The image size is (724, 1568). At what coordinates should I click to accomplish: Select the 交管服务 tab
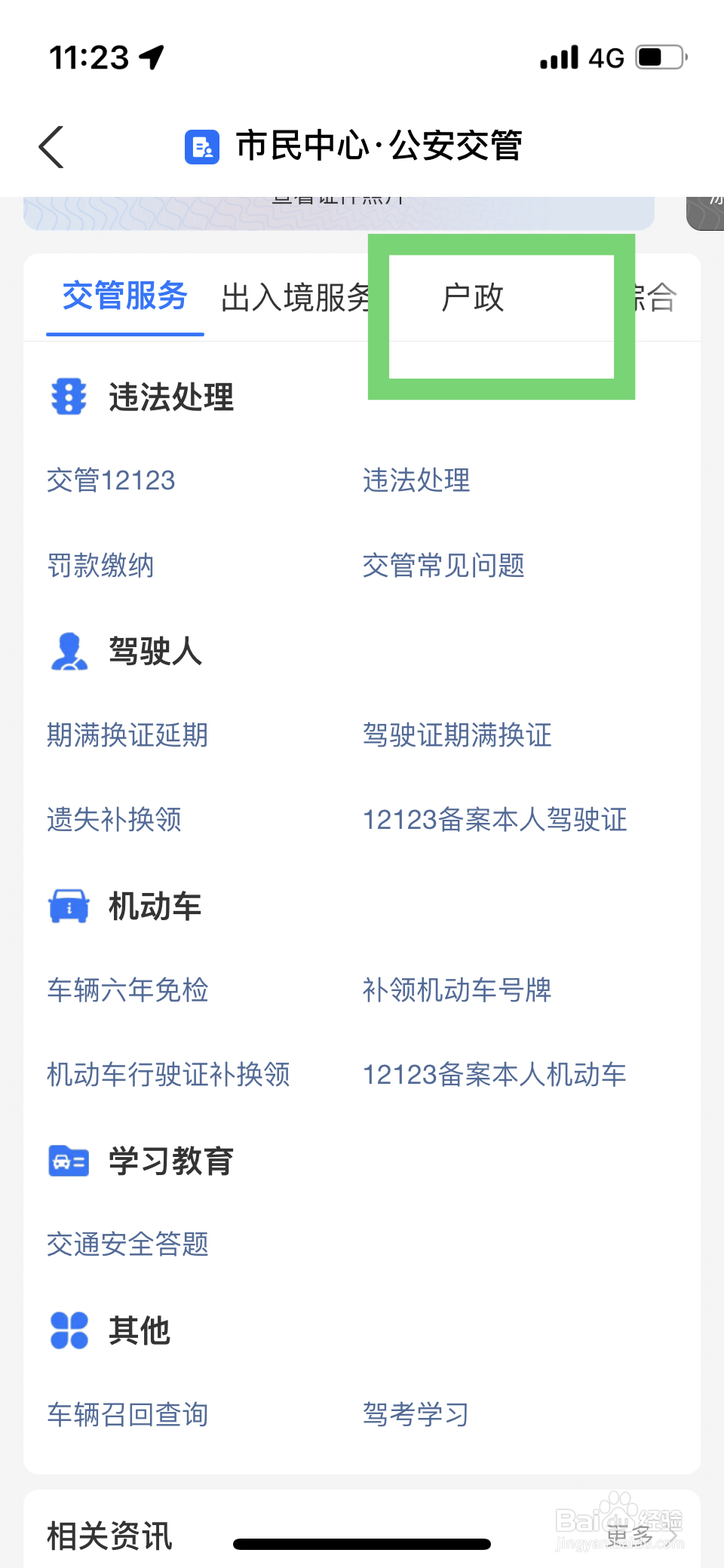[124, 296]
